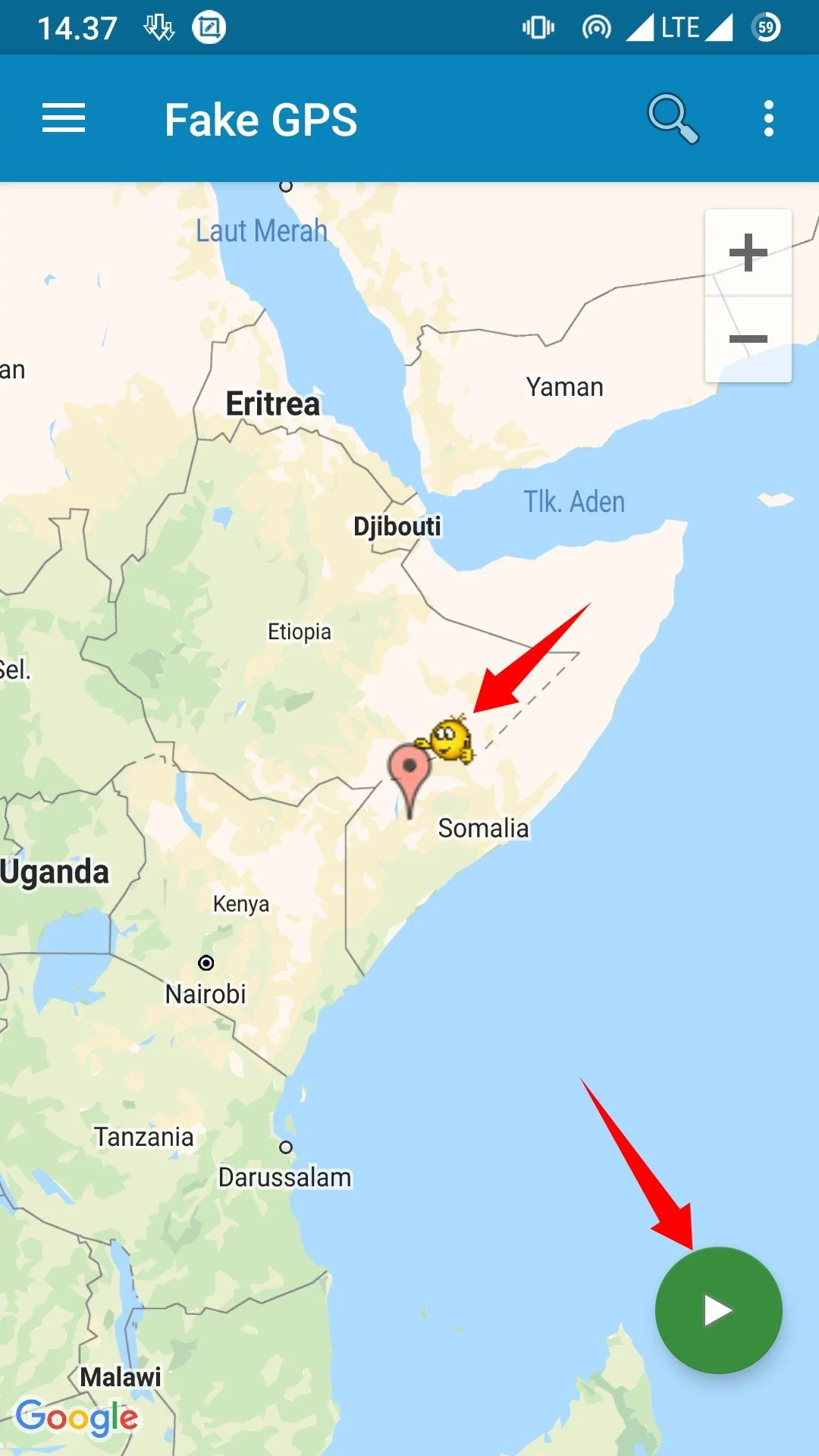Zoom out the map with minus button
Viewport: 819px width, 1456px height.
[x=748, y=339]
